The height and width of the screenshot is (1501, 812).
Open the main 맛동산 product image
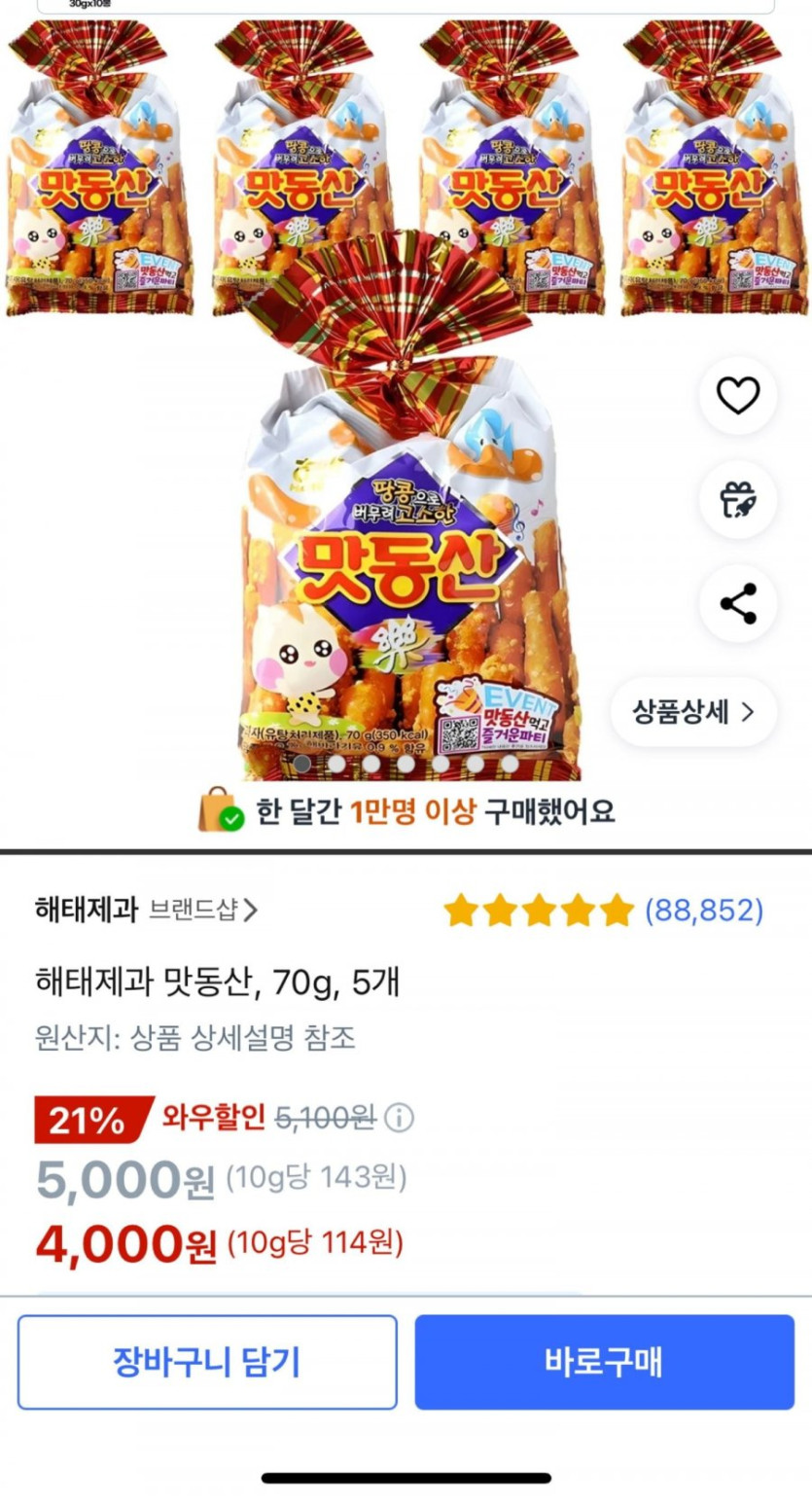[408, 545]
